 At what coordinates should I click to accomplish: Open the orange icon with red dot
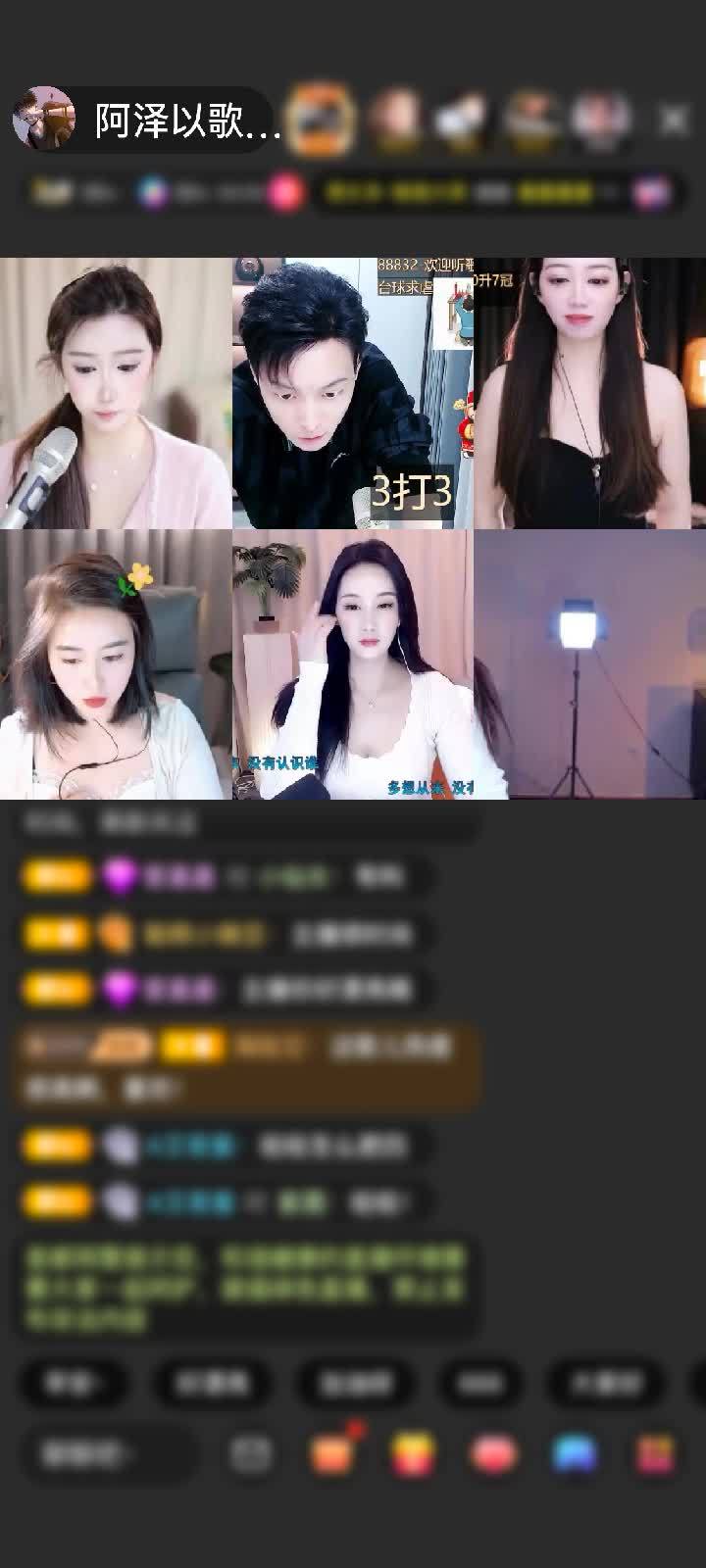point(333,1453)
